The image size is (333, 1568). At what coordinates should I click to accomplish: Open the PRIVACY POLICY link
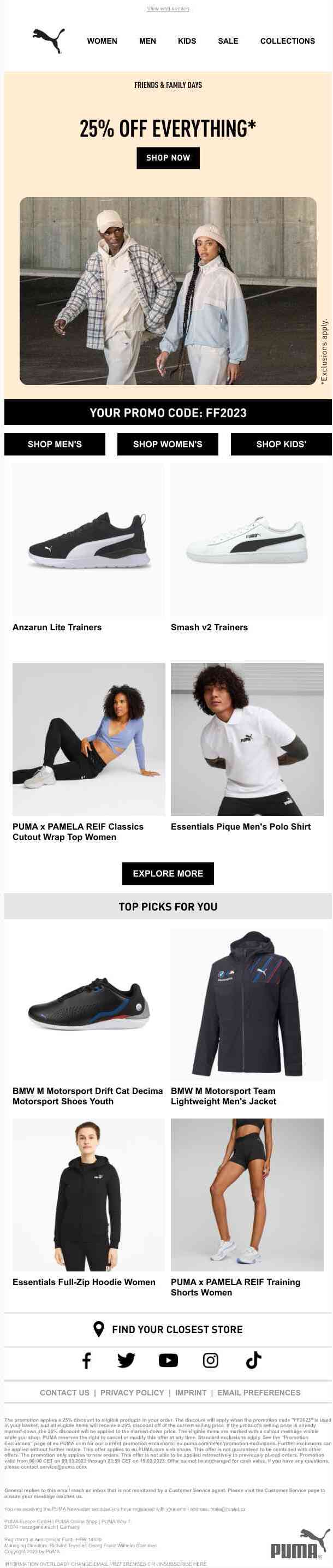[x=132, y=1393]
